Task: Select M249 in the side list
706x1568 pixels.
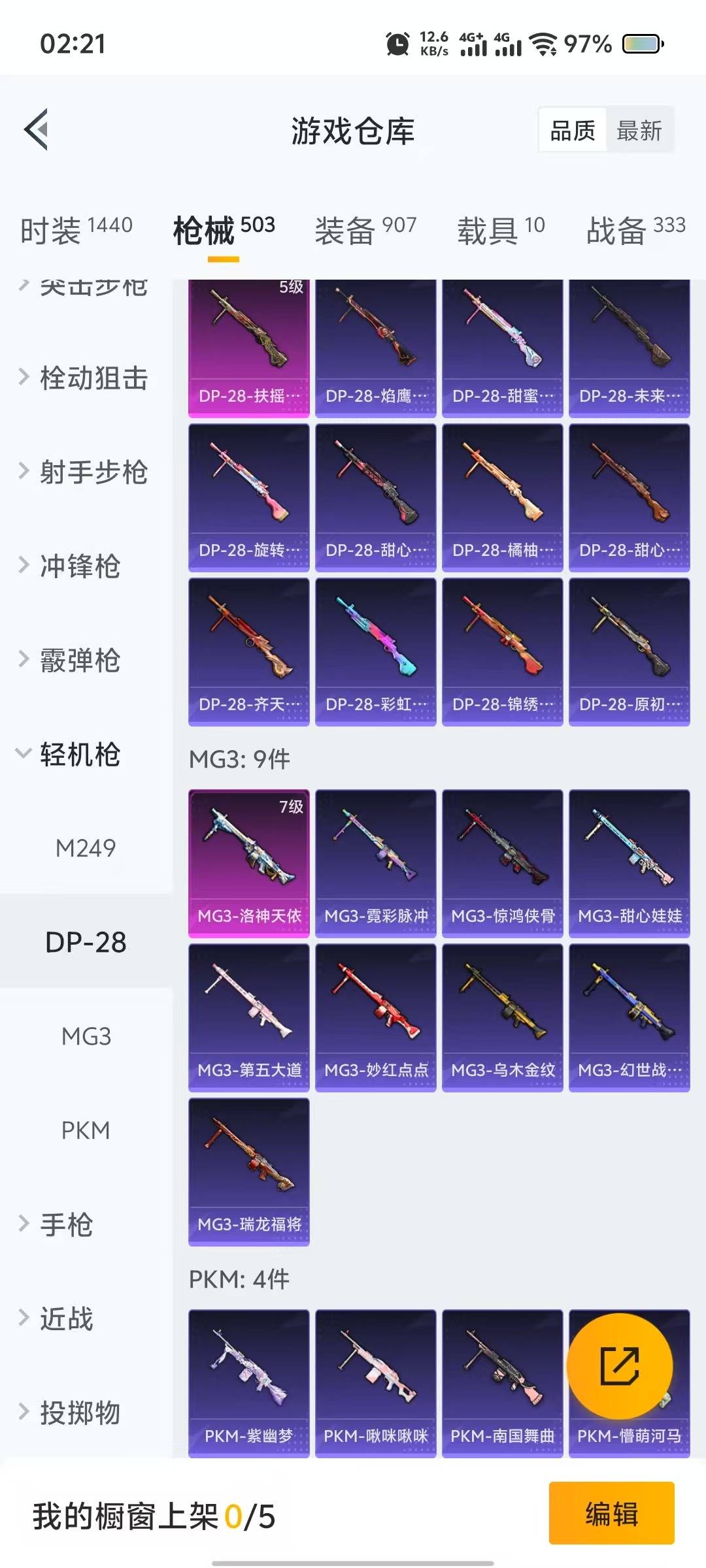Action: (86, 848)
